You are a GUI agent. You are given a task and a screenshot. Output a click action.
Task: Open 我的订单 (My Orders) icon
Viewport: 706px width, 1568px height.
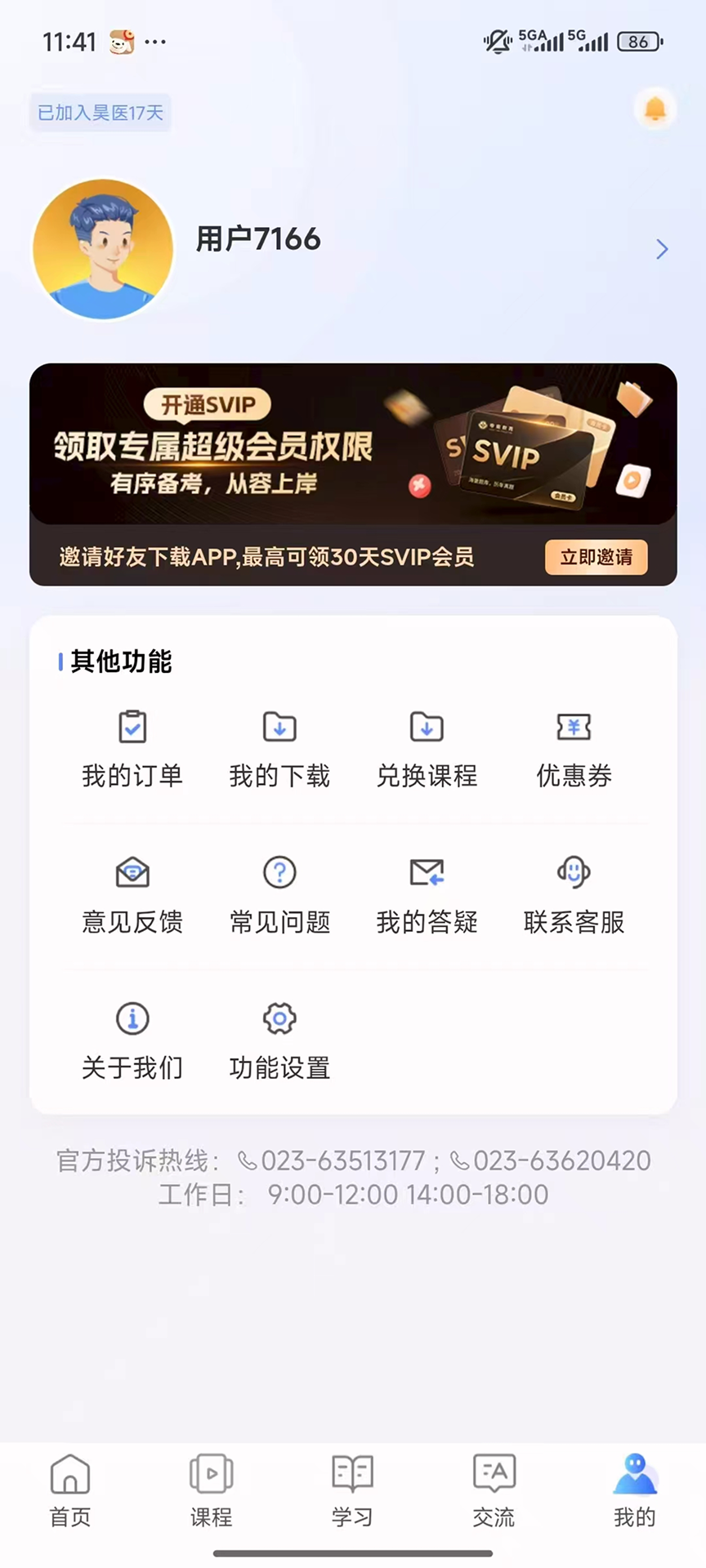pyautogui.click(x=132, y=747)
